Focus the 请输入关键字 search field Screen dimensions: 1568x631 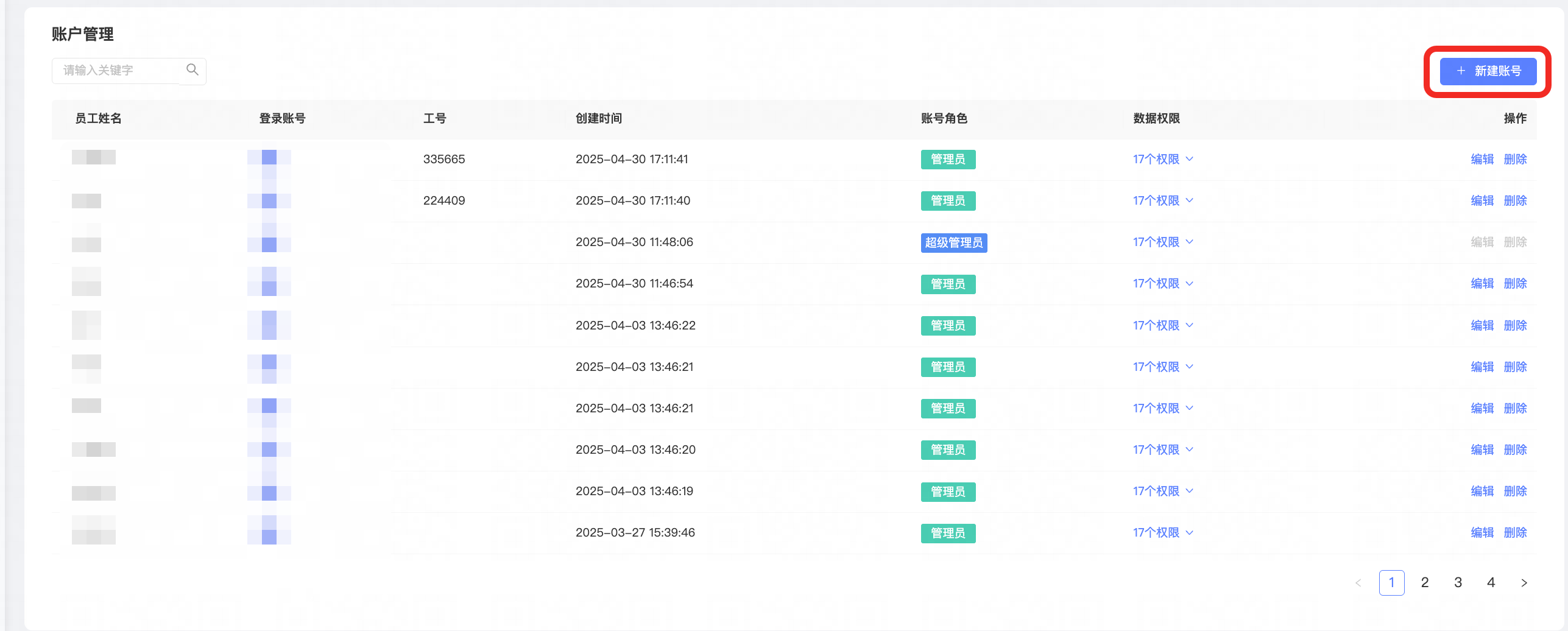click(x=119, y=71)
